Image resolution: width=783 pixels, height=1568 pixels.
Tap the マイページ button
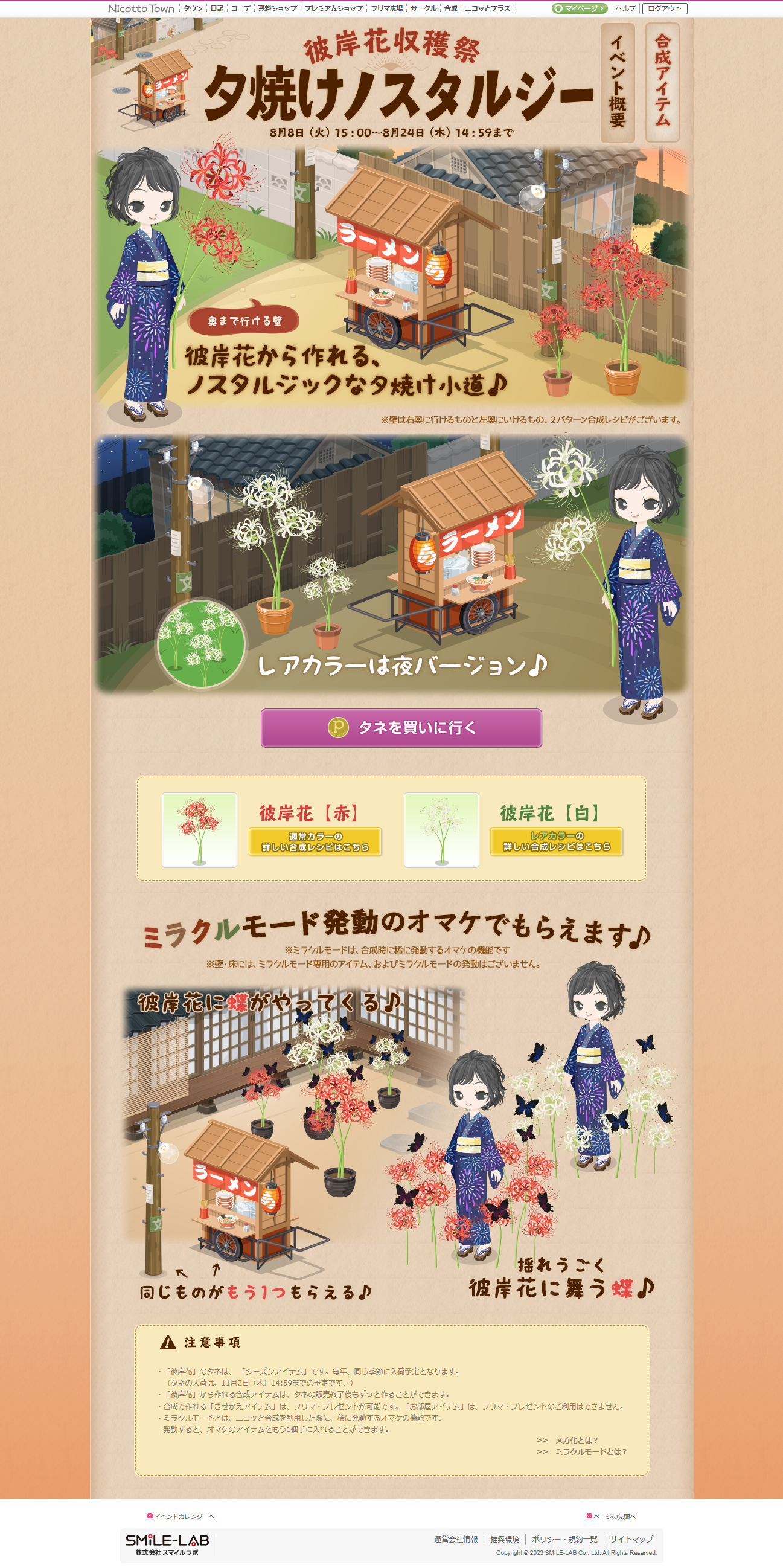tap(580, 8)
